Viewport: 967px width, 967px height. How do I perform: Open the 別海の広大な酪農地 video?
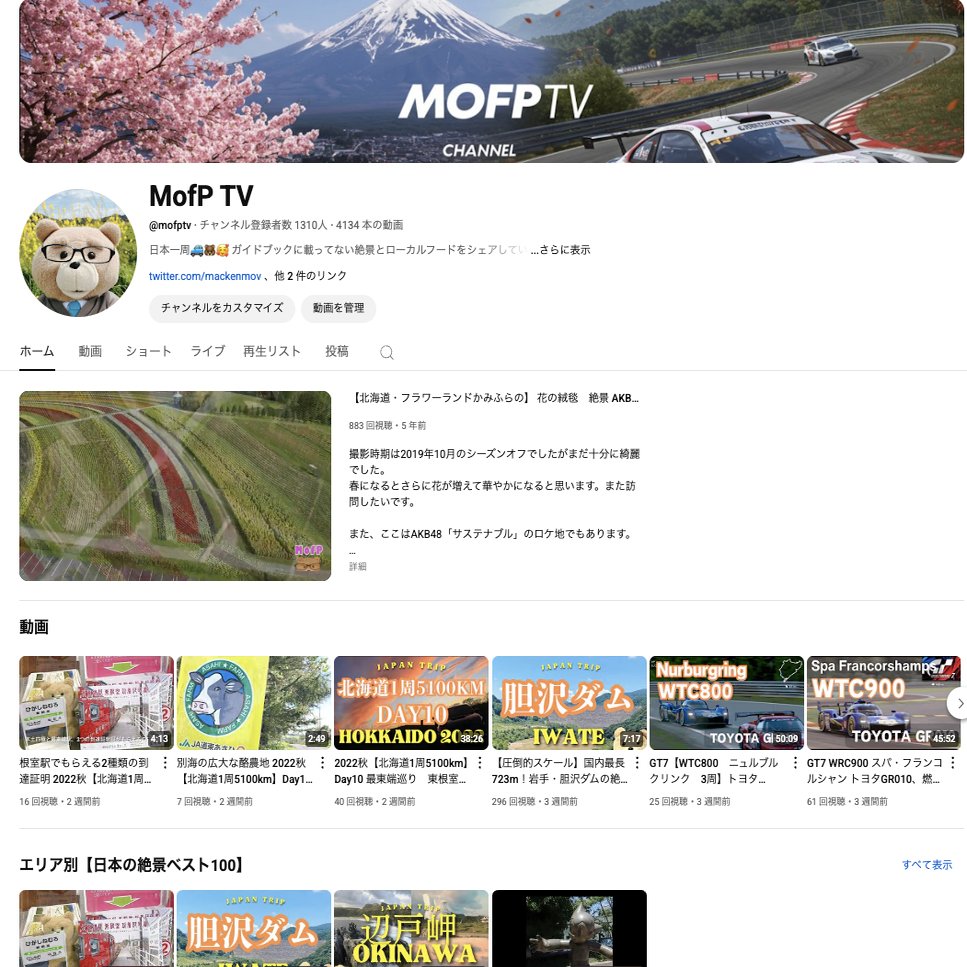(x=253, y=703)
